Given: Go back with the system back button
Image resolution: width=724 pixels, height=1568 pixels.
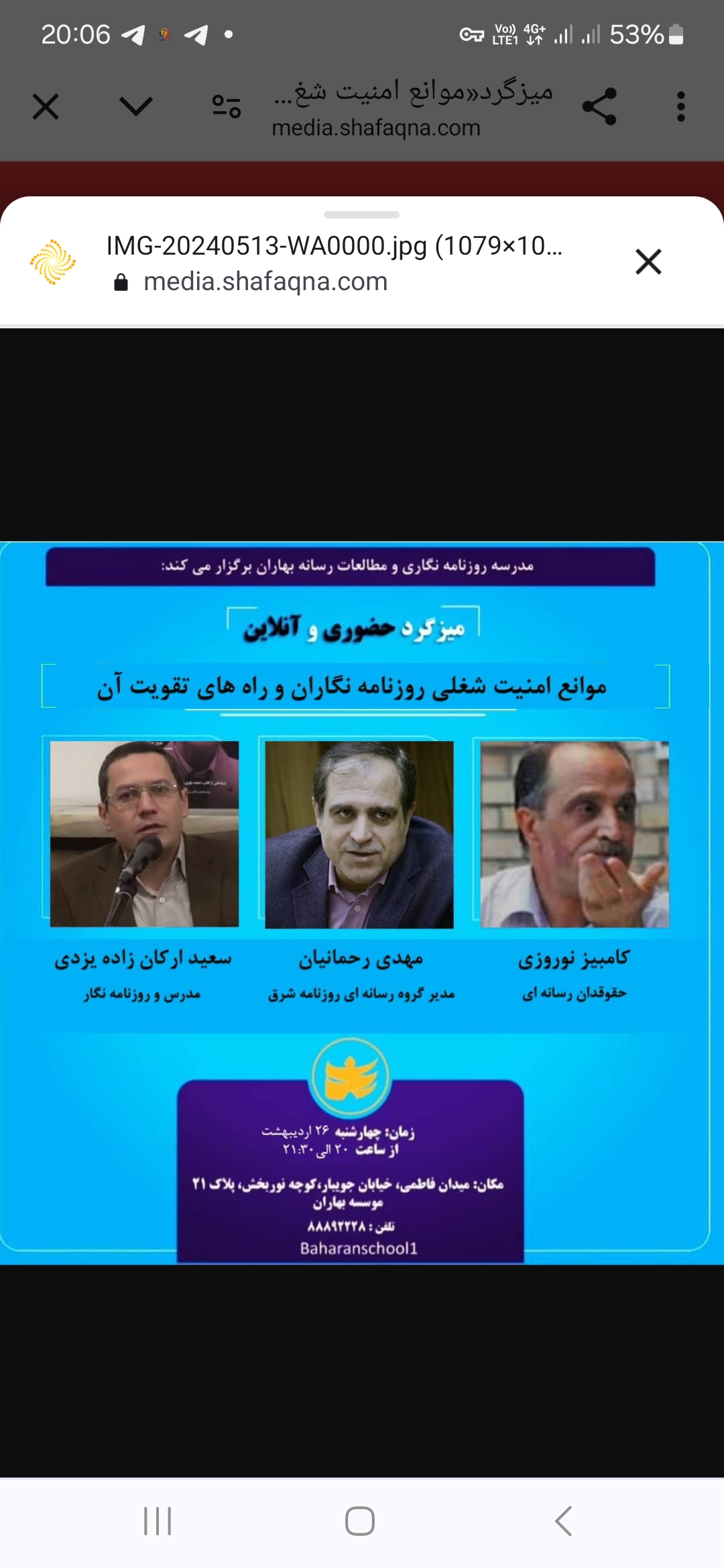Looking at the screenshot, I should coord(564,1520).
